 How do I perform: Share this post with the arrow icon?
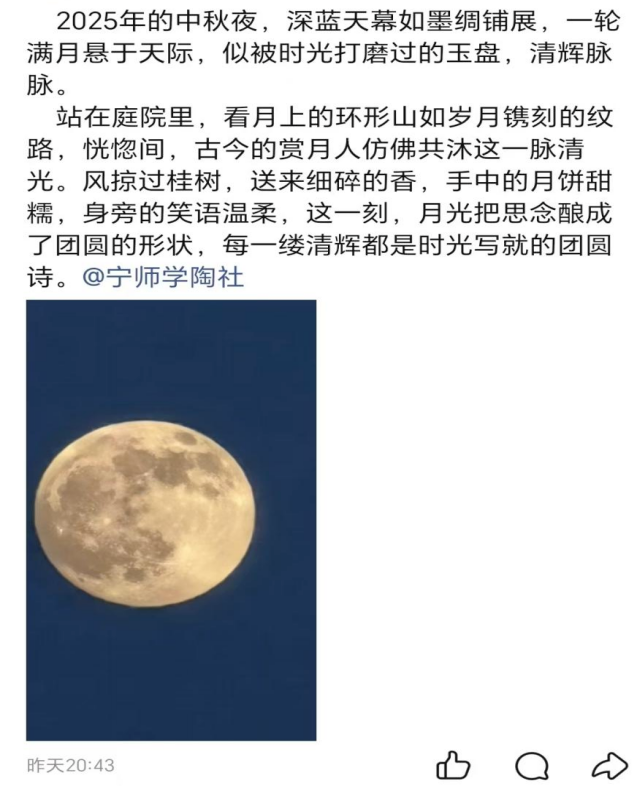click(x=609, y=766)
